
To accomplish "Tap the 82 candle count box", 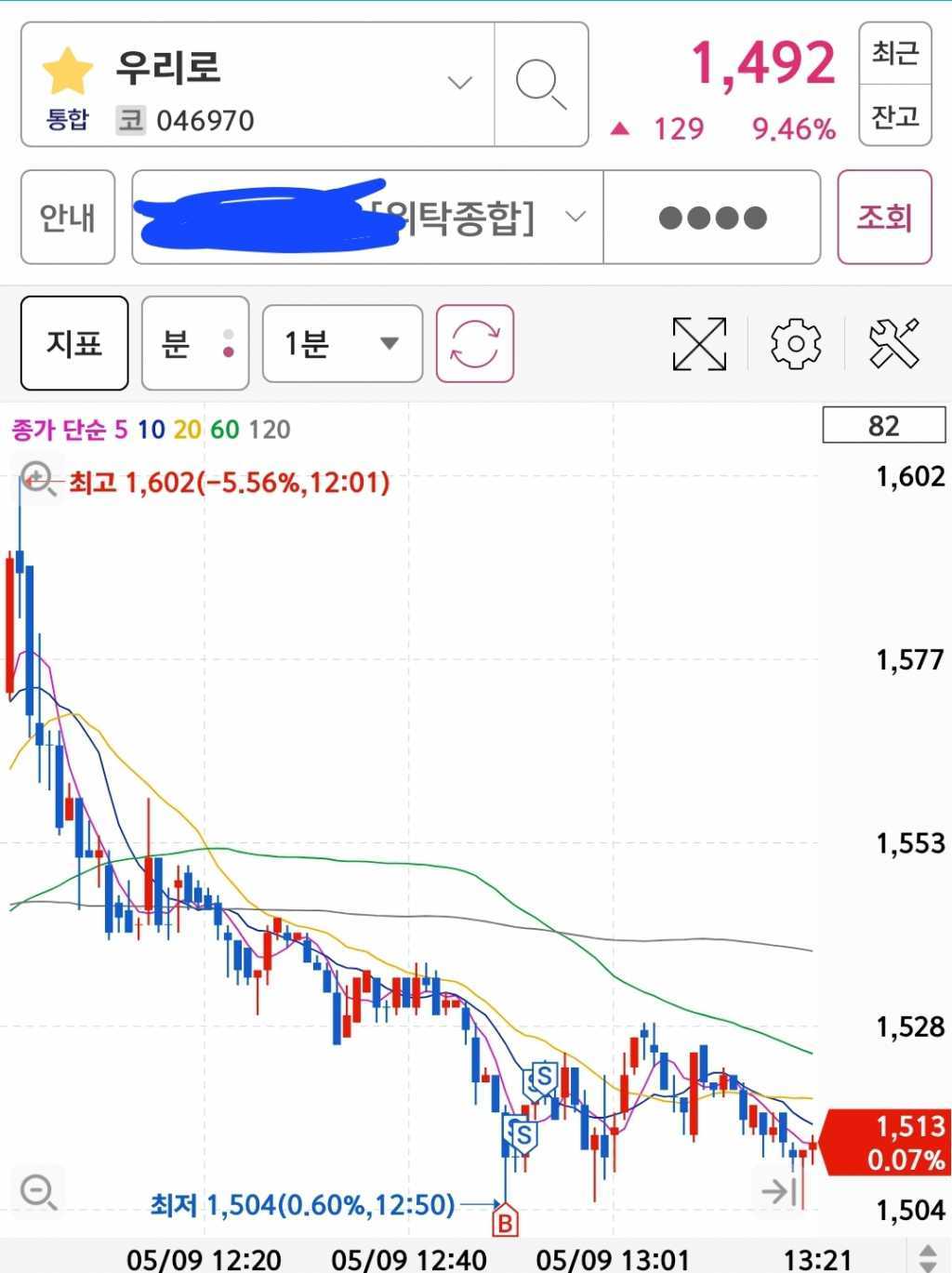I will (883, 426).
